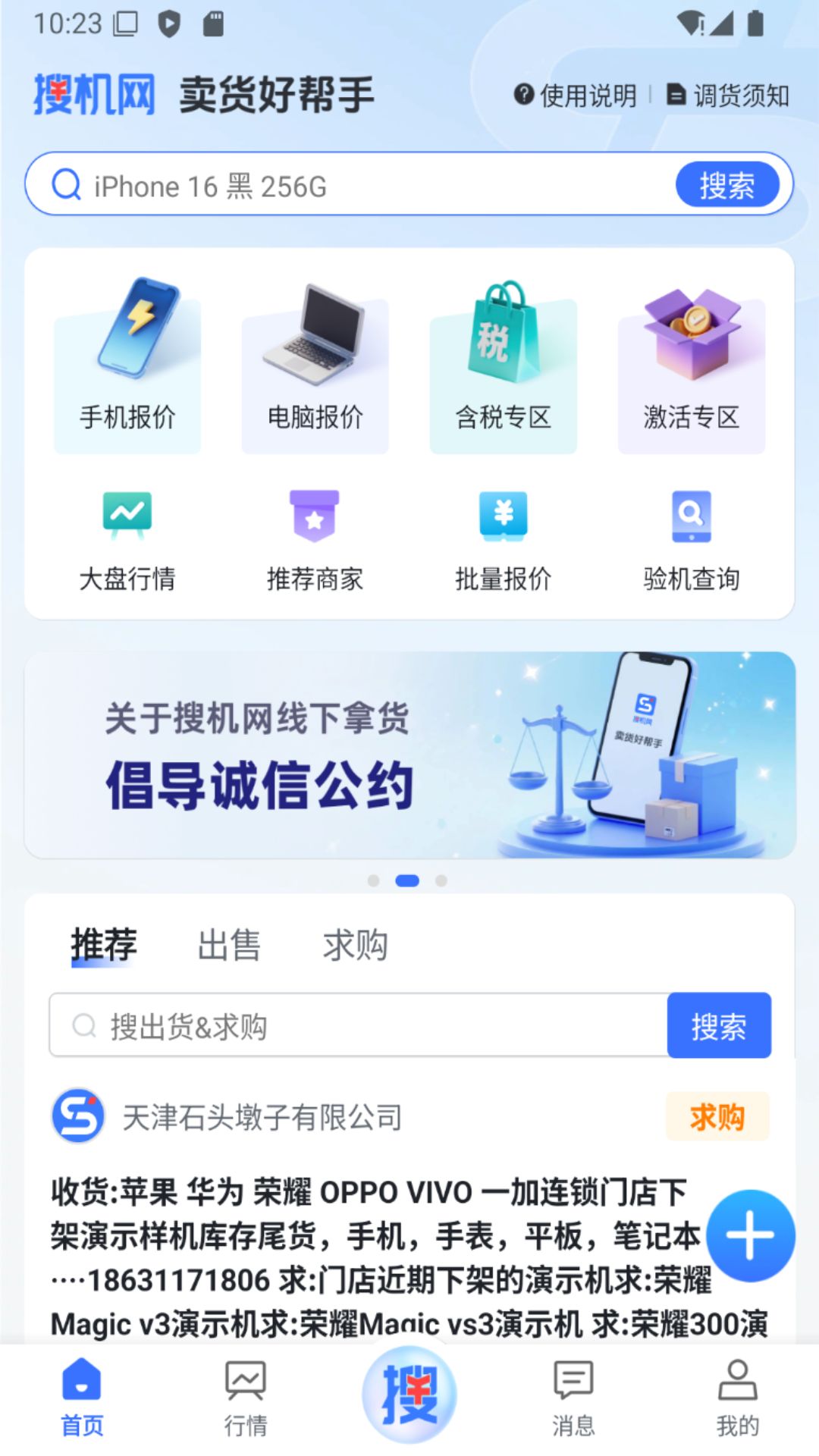Tap the central 搜 search icon in bottom bar

pos(409,1392)
